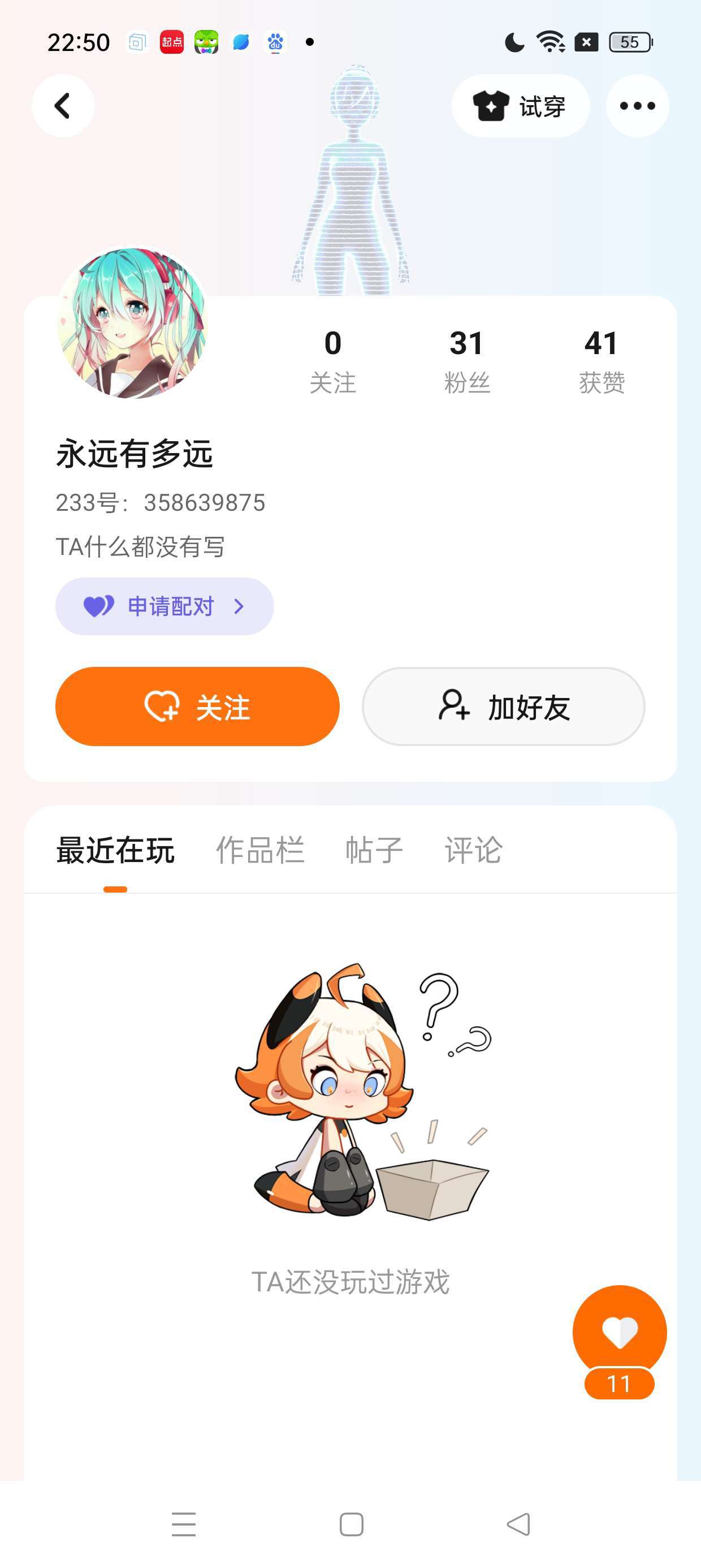Switch to the 作品栏 tab
The image size is (701, 1568).
[260, 850]
